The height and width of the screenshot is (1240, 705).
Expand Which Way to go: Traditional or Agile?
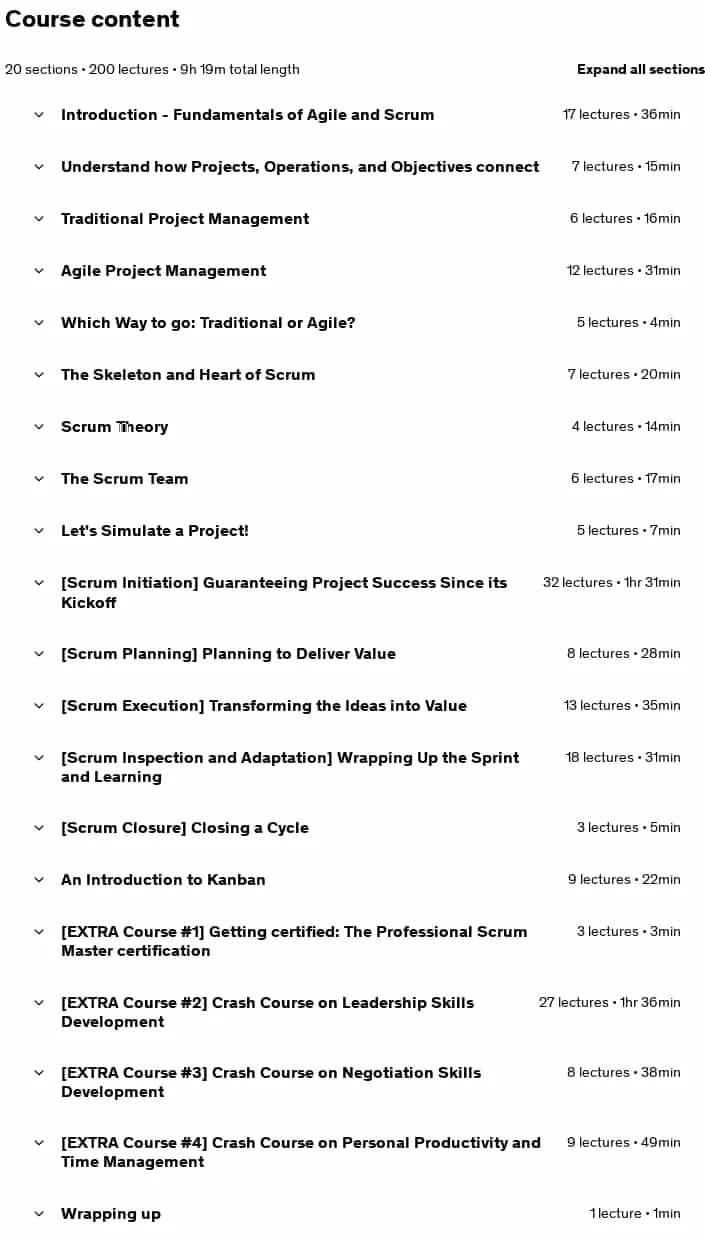352,323
